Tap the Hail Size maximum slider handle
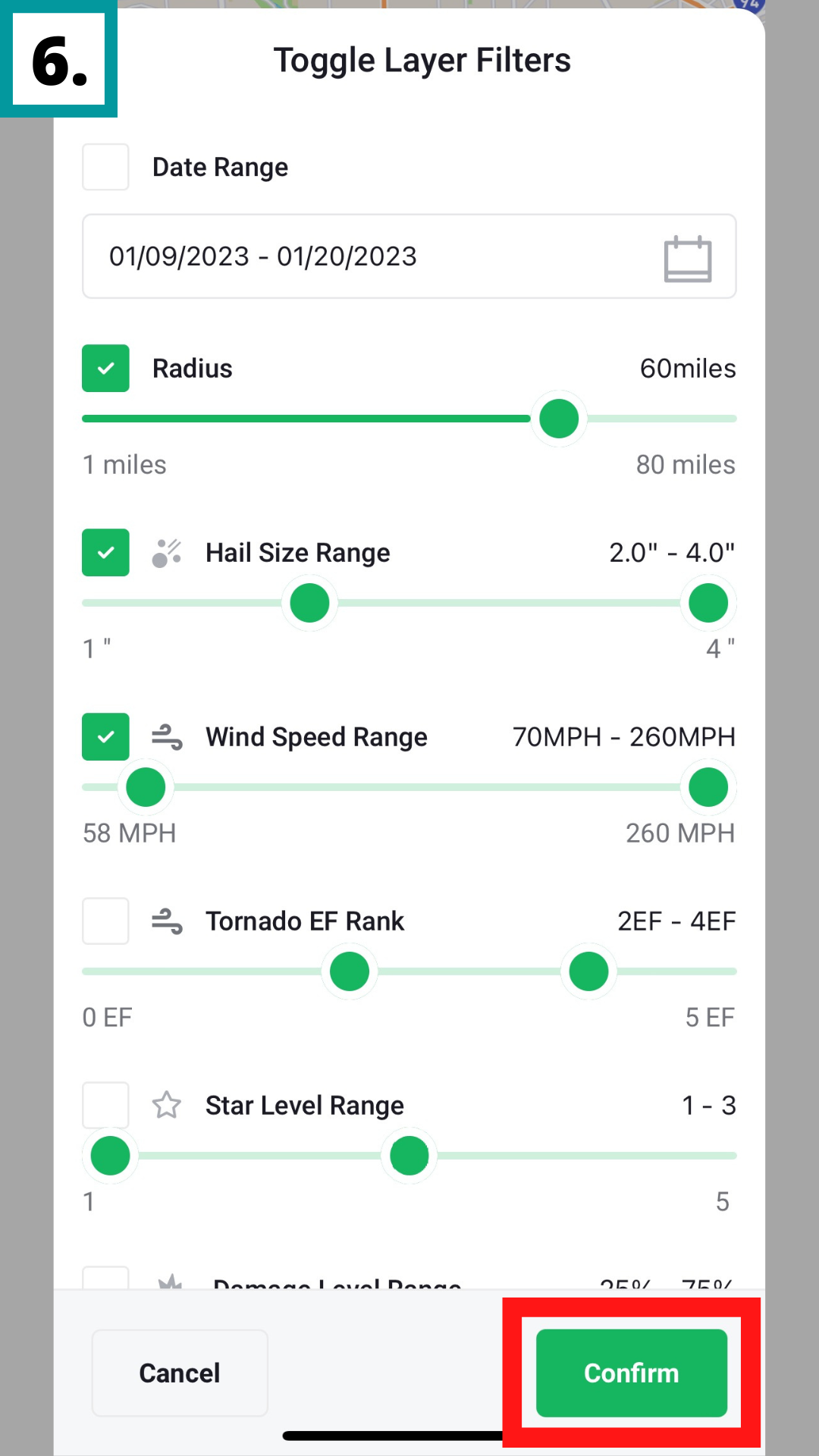819x1456 pixels. coord(708,603)
